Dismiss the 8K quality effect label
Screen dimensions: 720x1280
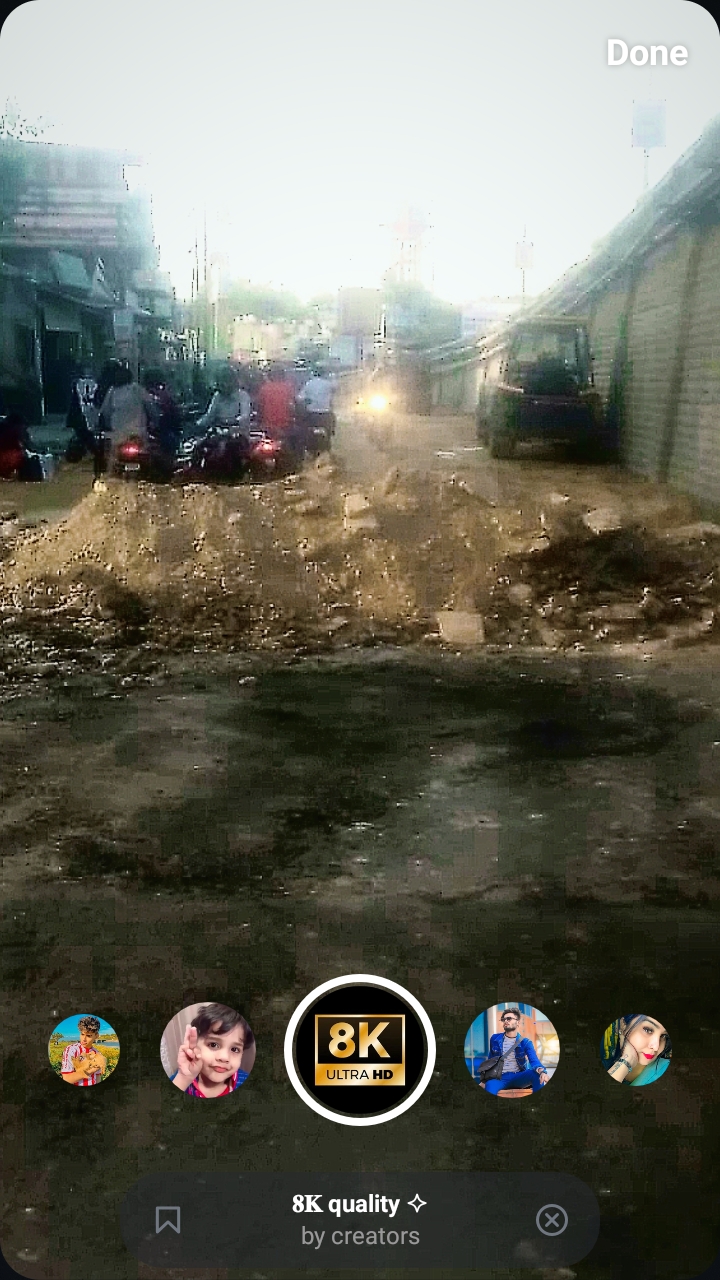click(x=552, y=1220)
